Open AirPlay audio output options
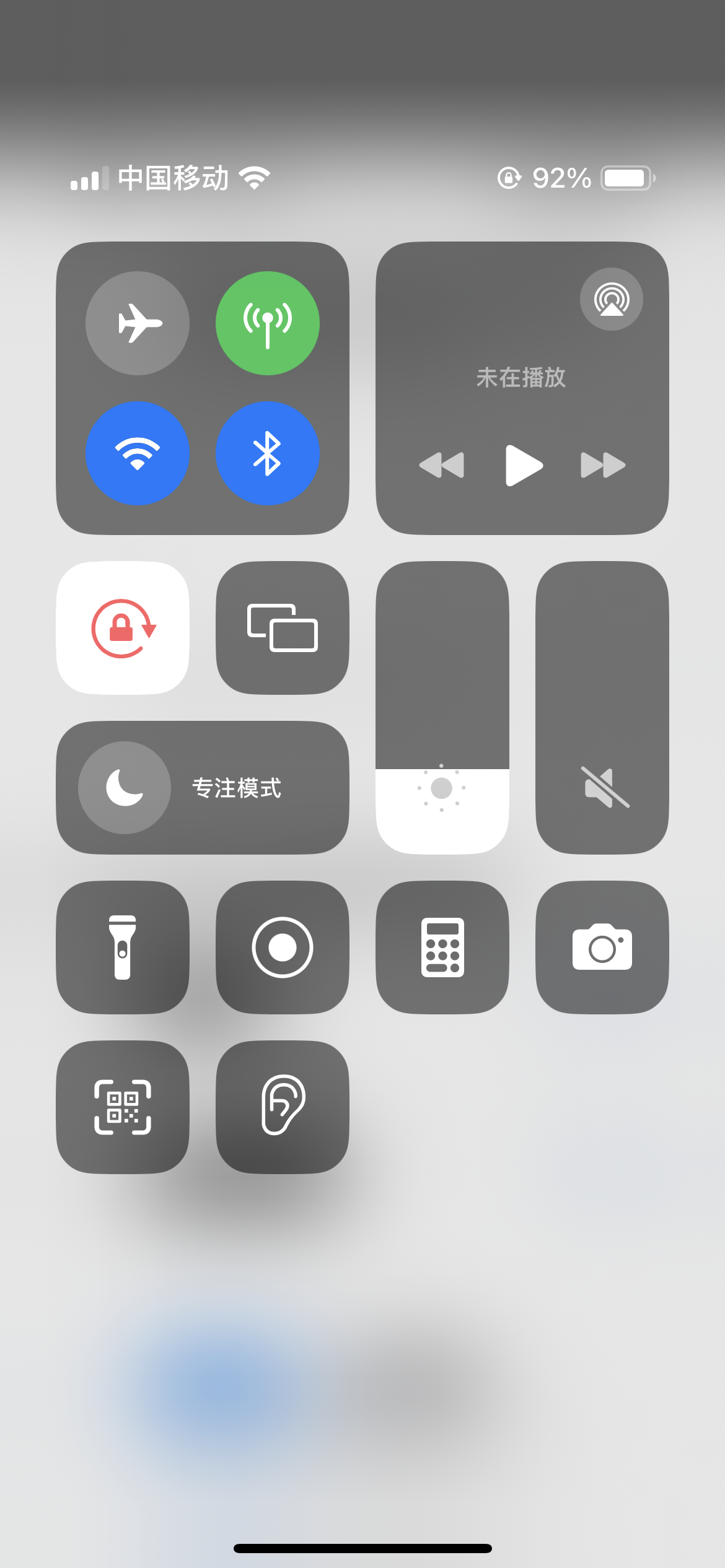 click(611, 299)
